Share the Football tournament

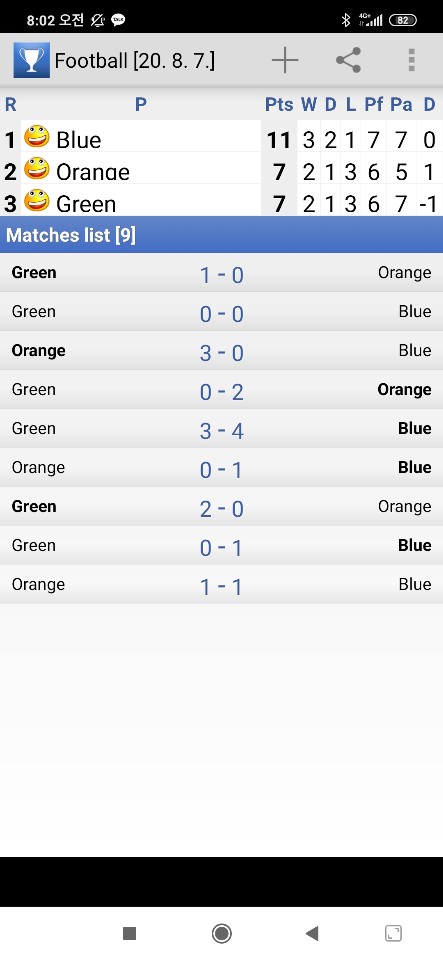pyautogui.click(x=348, y=60)
